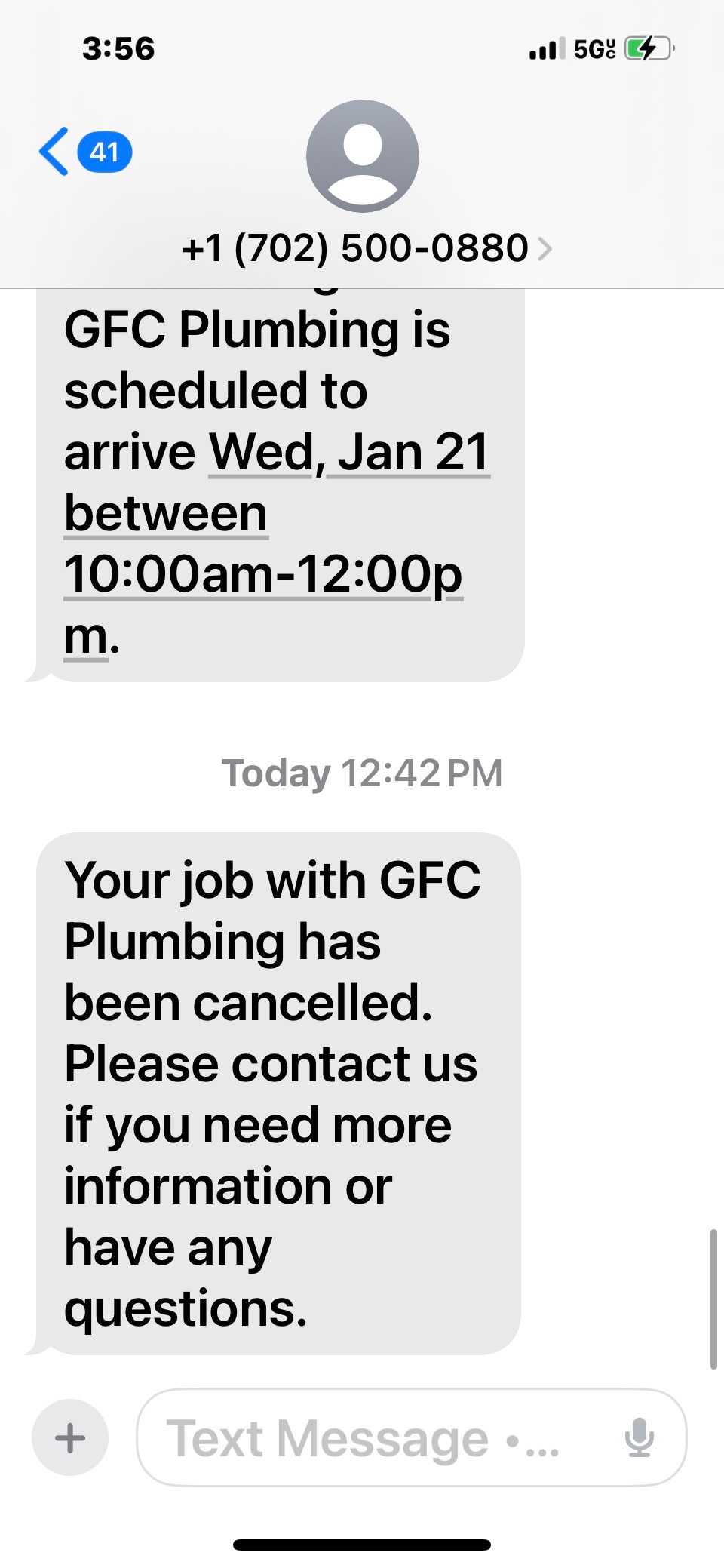
Task: Tap the contact avatar at top
Action: (x=362, y=156)
